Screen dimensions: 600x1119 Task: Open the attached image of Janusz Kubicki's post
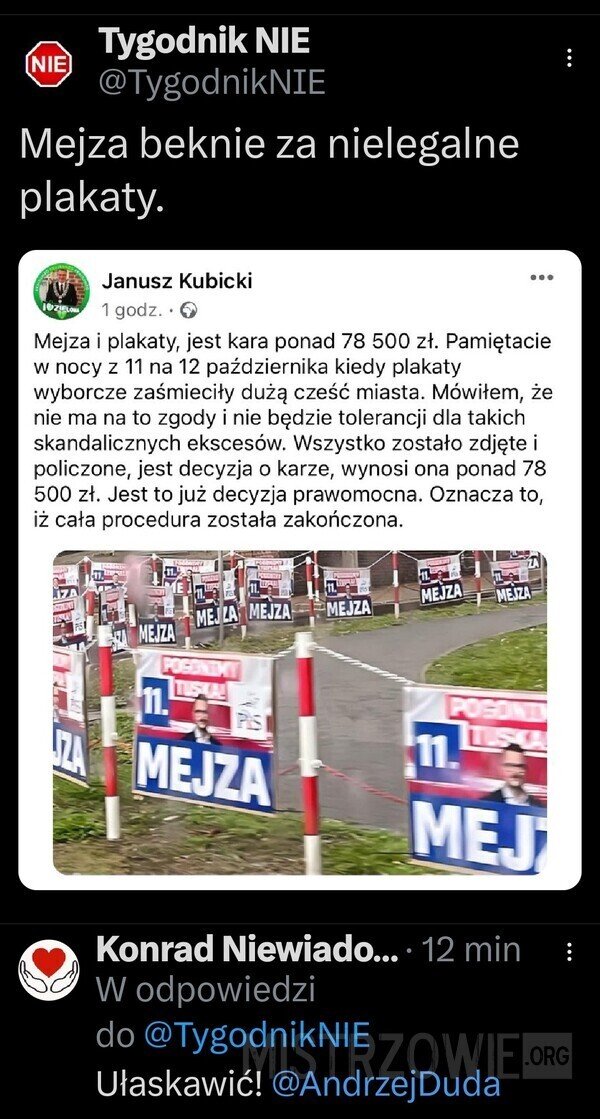pos(299,712)
